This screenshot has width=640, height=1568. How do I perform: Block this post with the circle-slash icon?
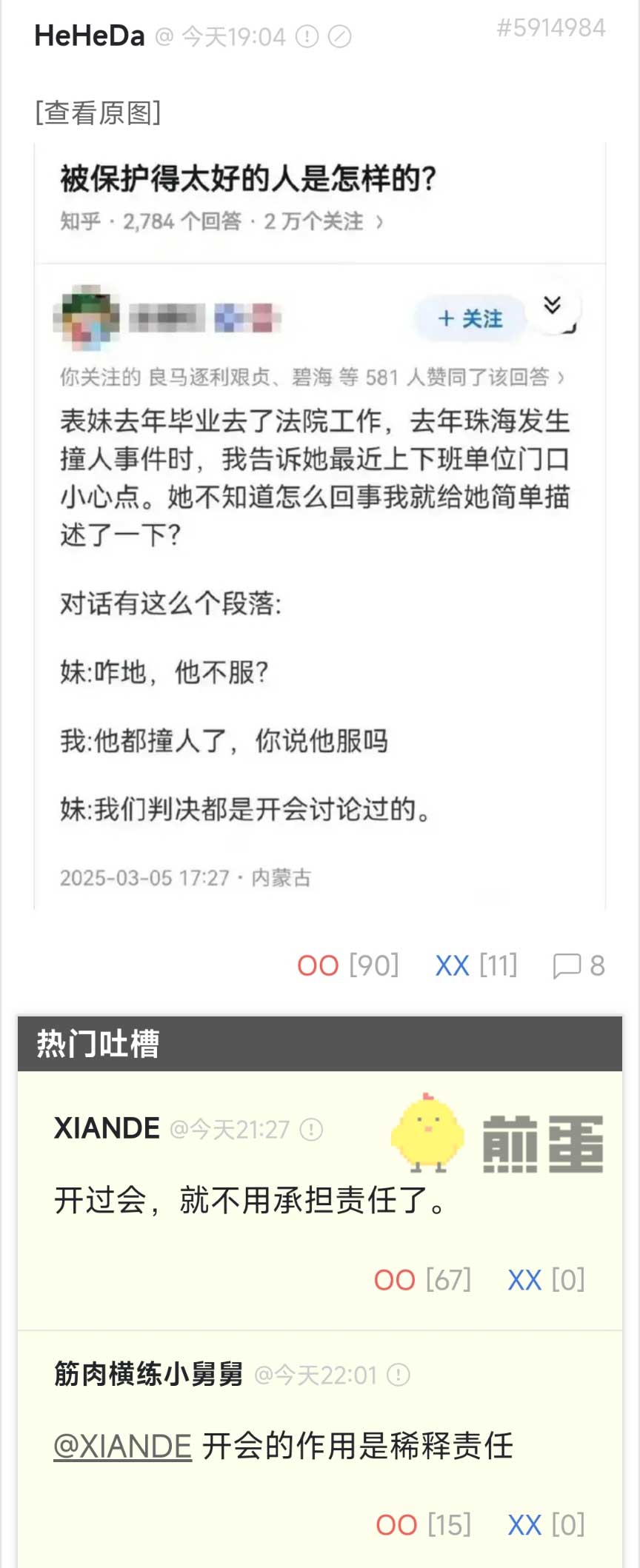click(339, 36)
